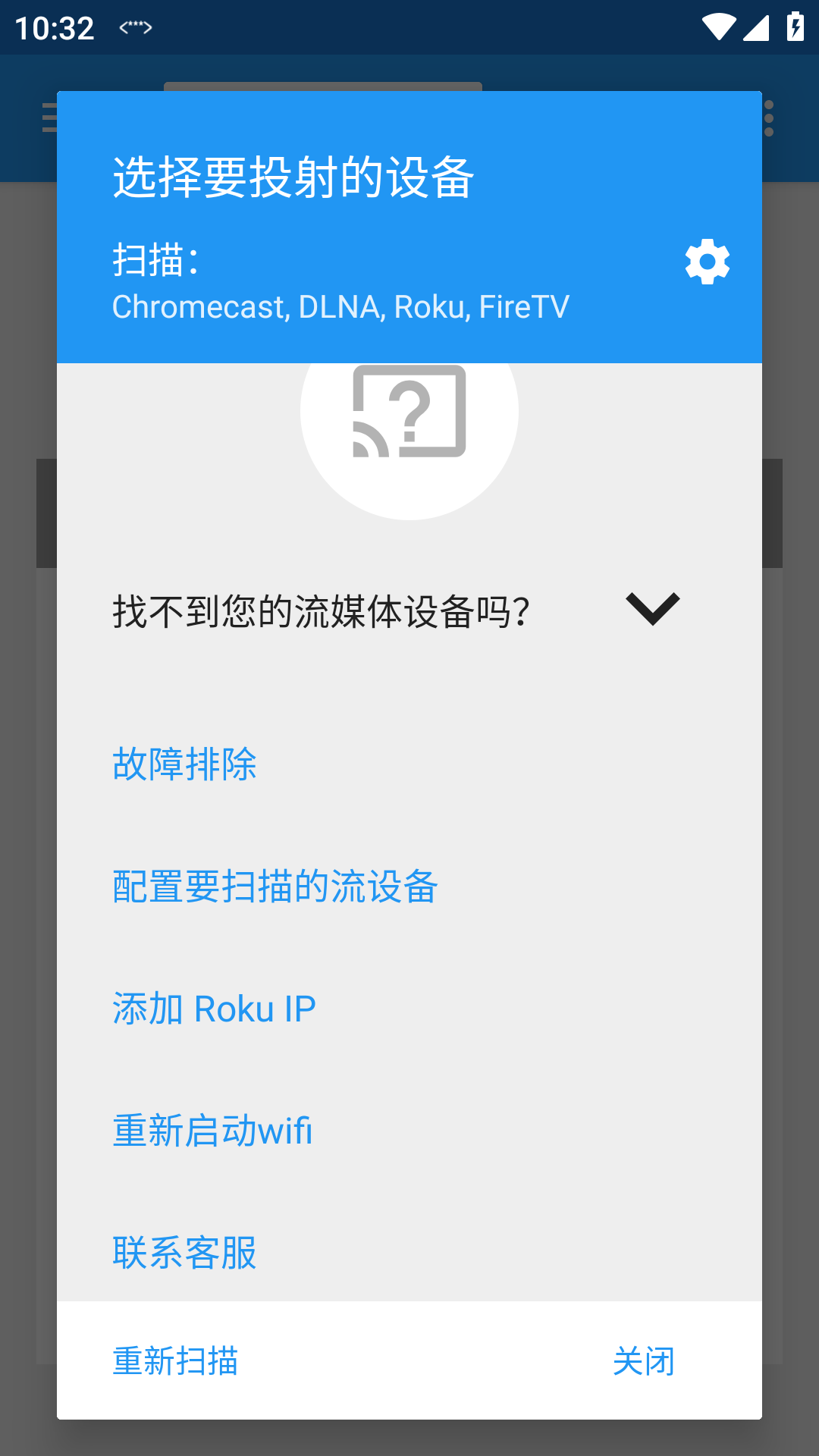Close the dialog with 关闭
This screenshot has height=1456, width=819.
point(643,1361)
